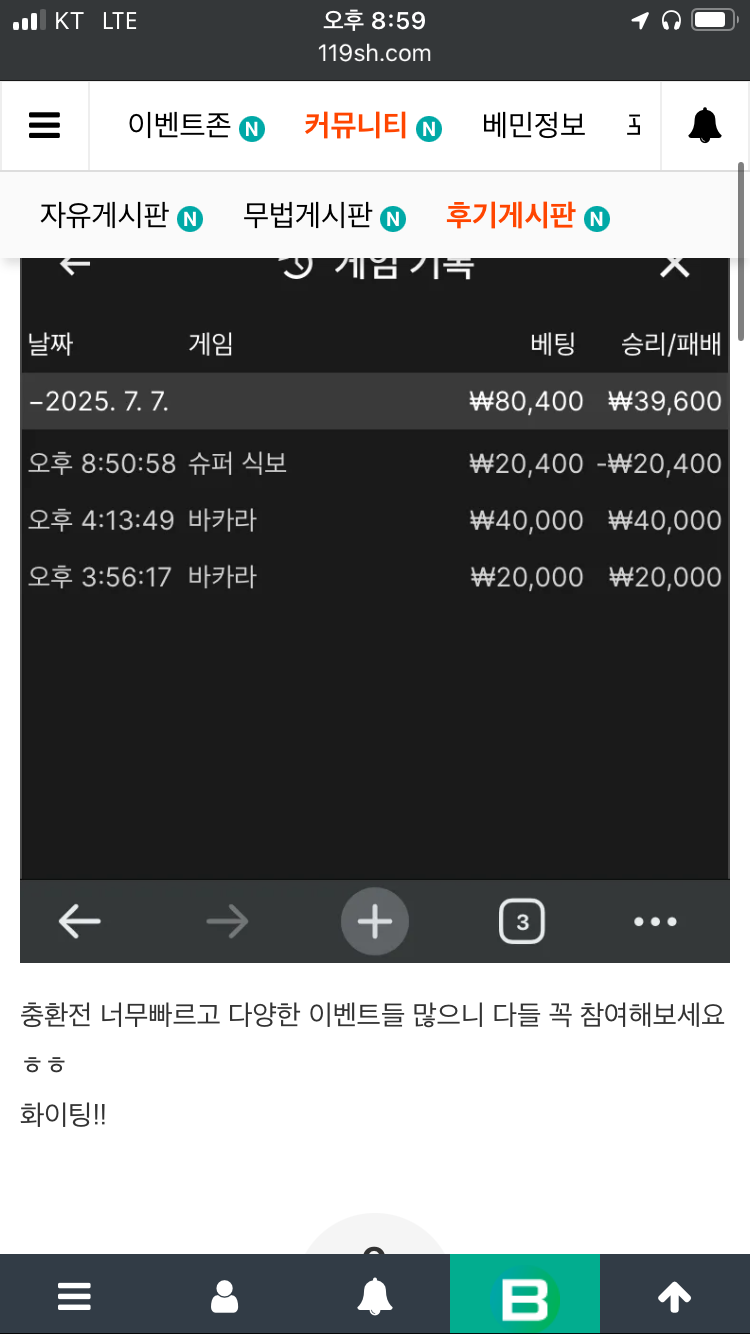This screenshot has height=1334, width=750.
Task: Tap the bottom bar bell icon
Action: tap(375, 1296)
